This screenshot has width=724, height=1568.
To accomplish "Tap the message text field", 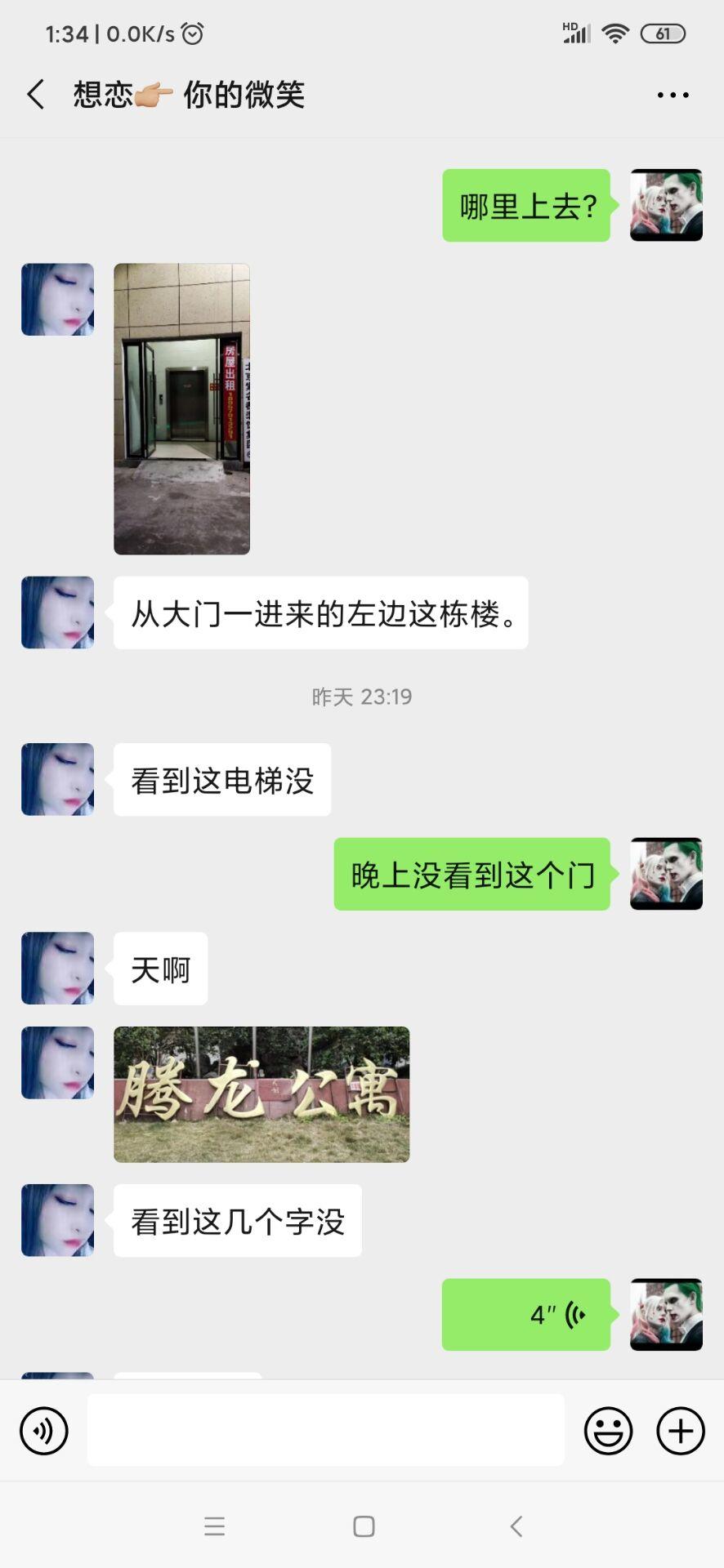I will click(325, 1430).
